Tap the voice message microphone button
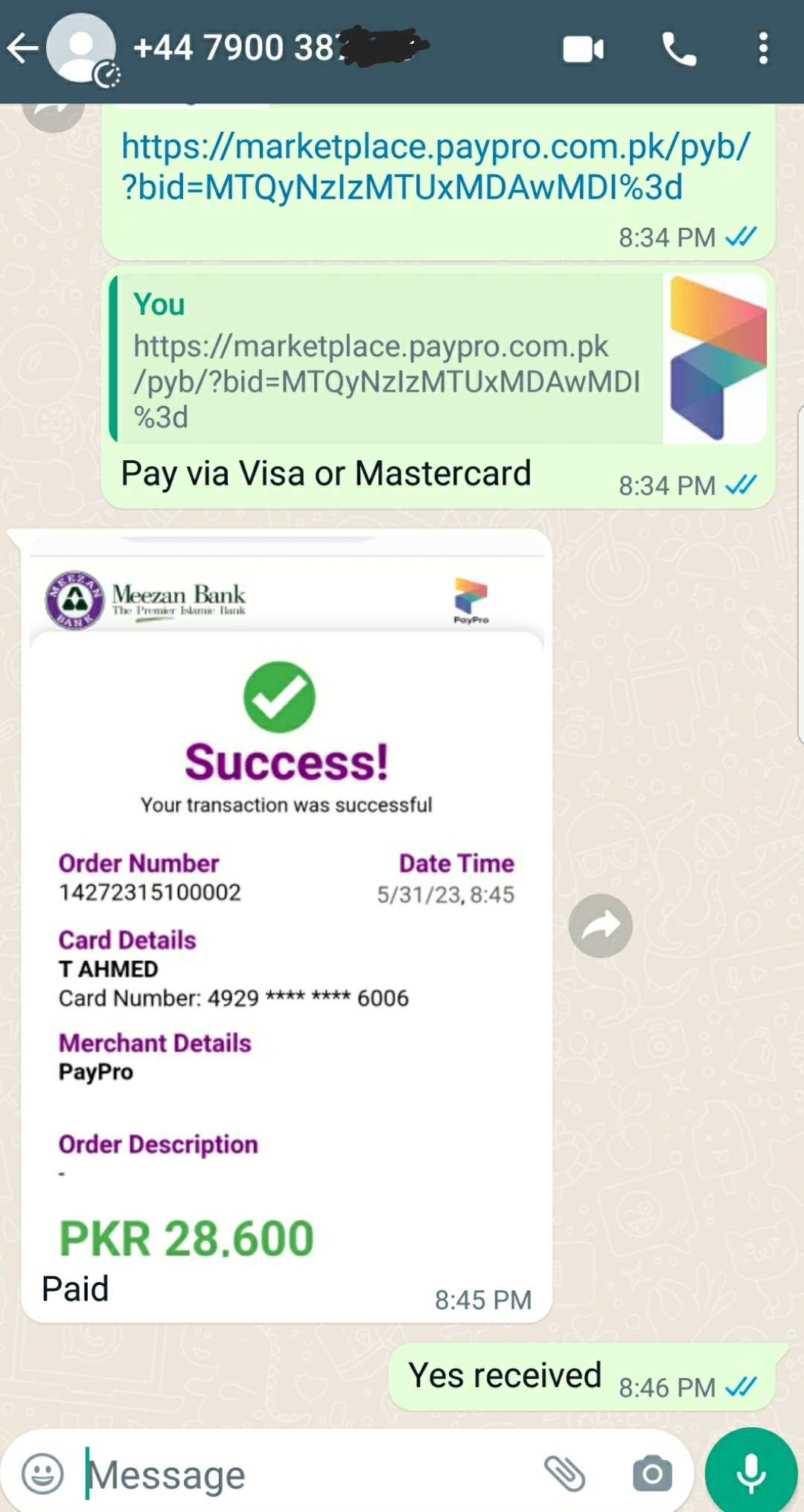Image resolution: width=804 pixels, height=1512 pixels. pyautogui.click(x=750, y=1473)
